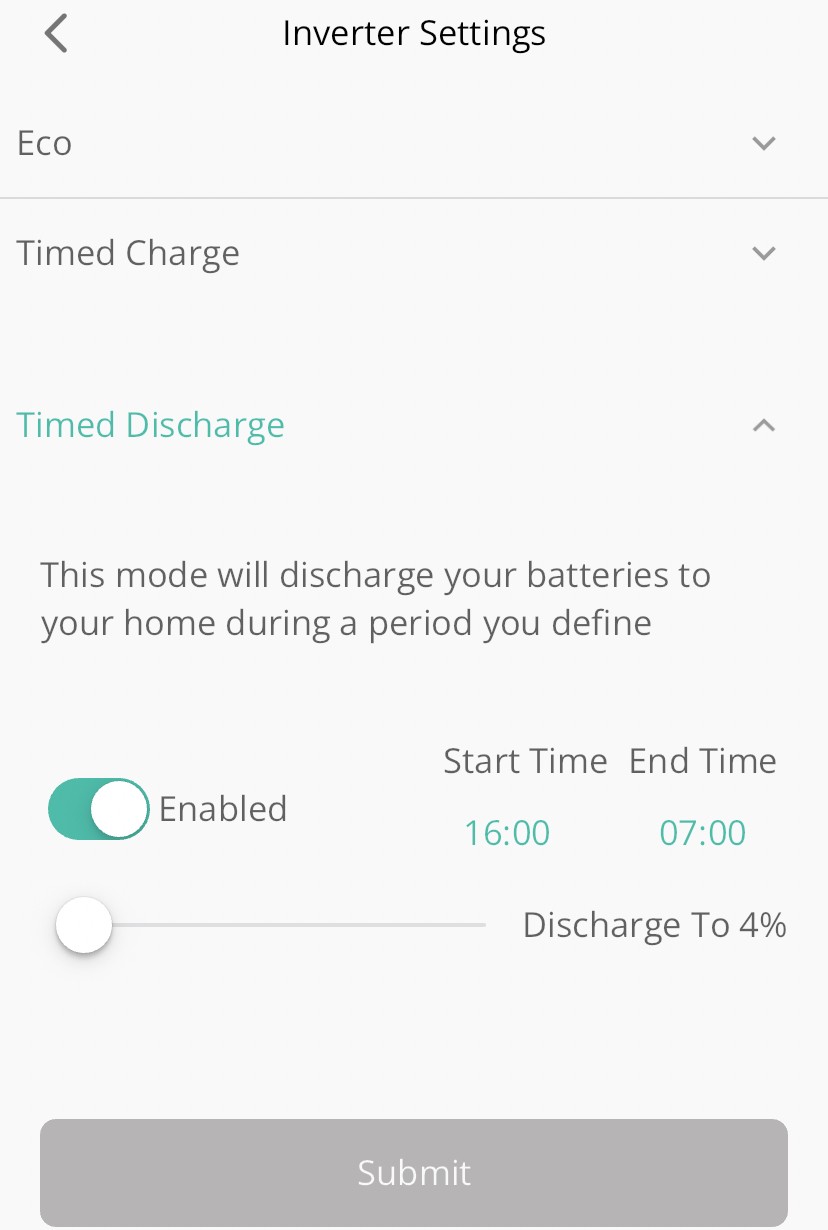Collapse the Timed Discharge section
Viewport: 828px width, 1230px height.
click(x=414, y=425)
